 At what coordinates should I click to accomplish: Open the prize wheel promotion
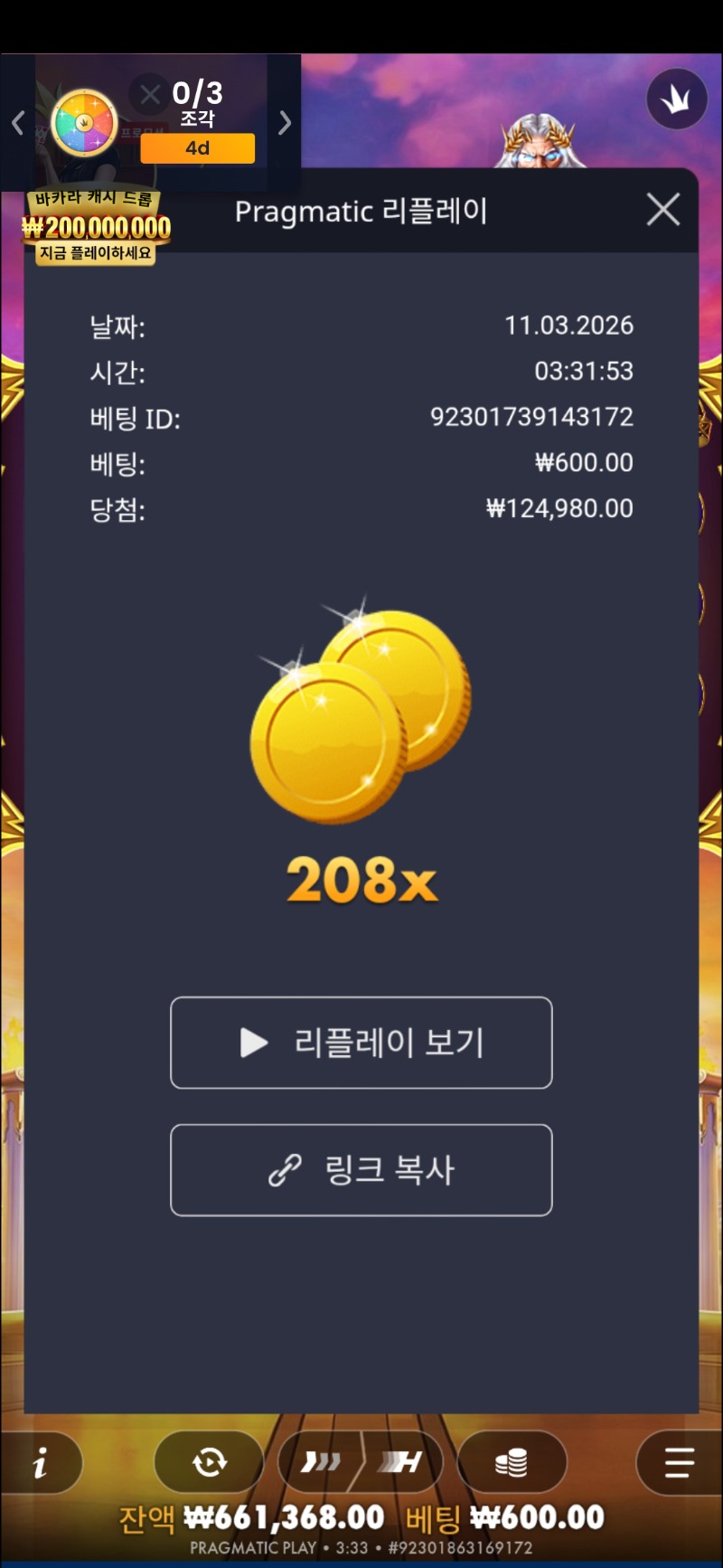[x=84, y=123]
